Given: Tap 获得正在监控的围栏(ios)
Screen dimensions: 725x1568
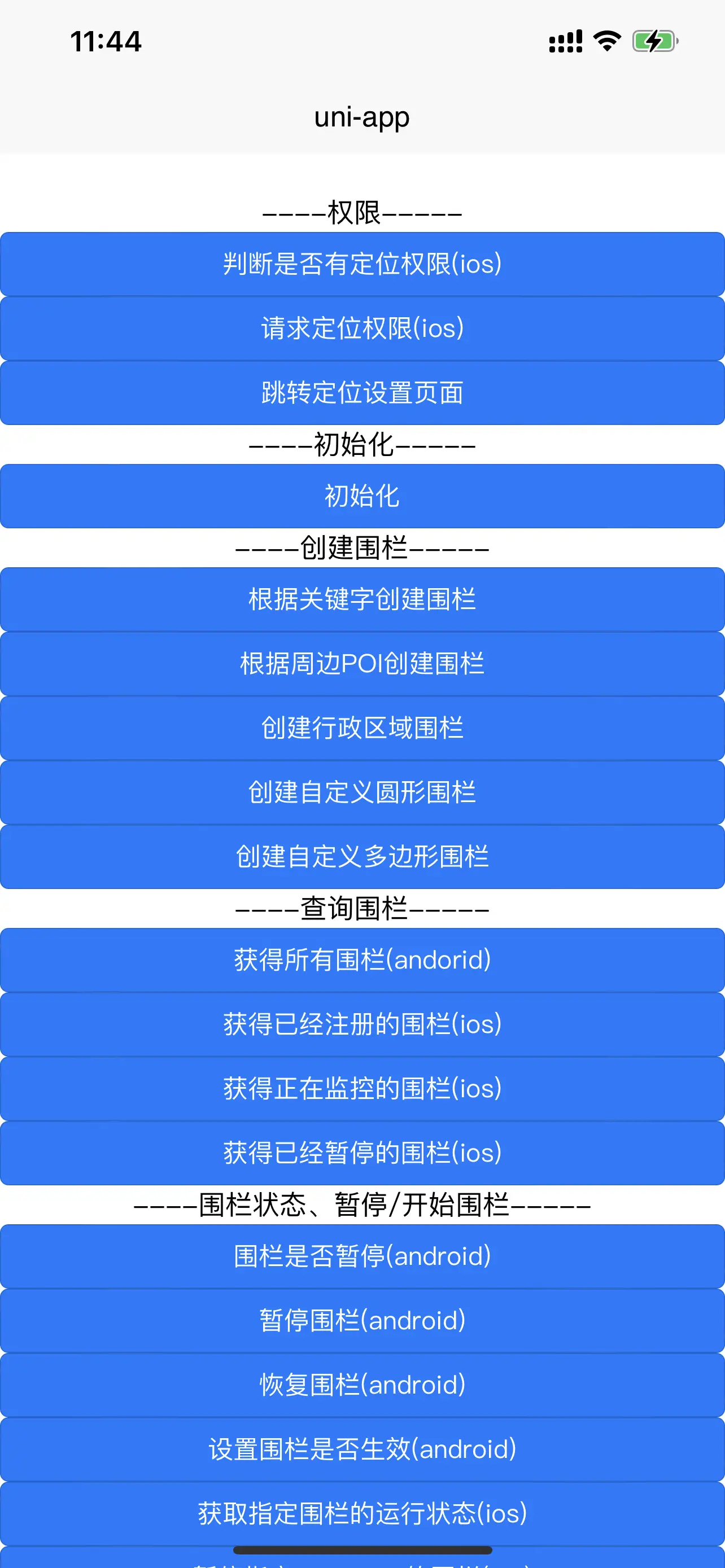Looking at the screenshot, I should 362,1089.
